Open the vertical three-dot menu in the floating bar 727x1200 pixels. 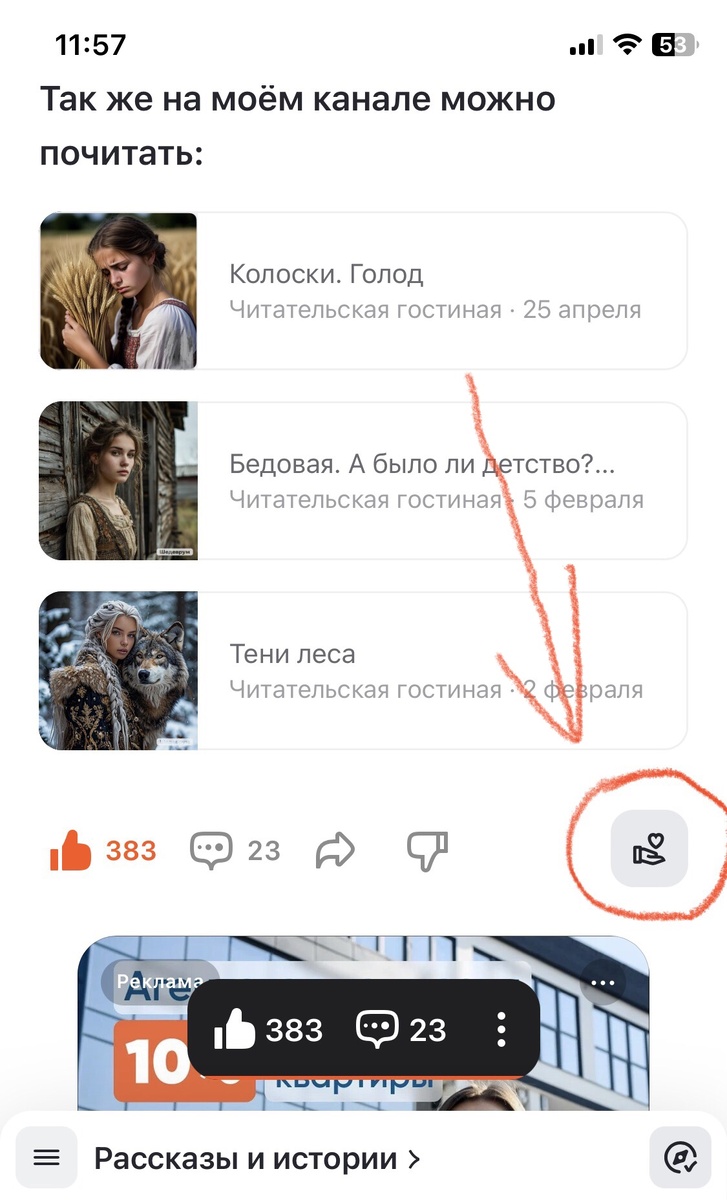point(502,1030)
